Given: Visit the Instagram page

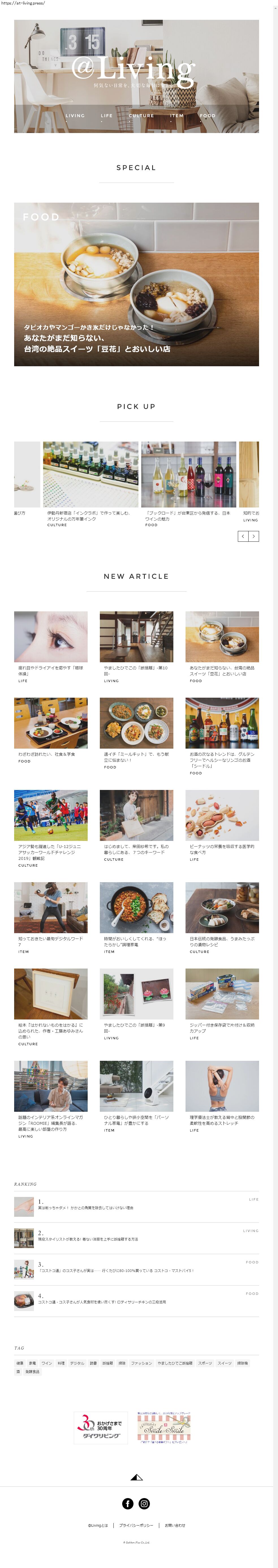Looking at the screenshot, I should pyautogui.click(x=144, y=1503).
